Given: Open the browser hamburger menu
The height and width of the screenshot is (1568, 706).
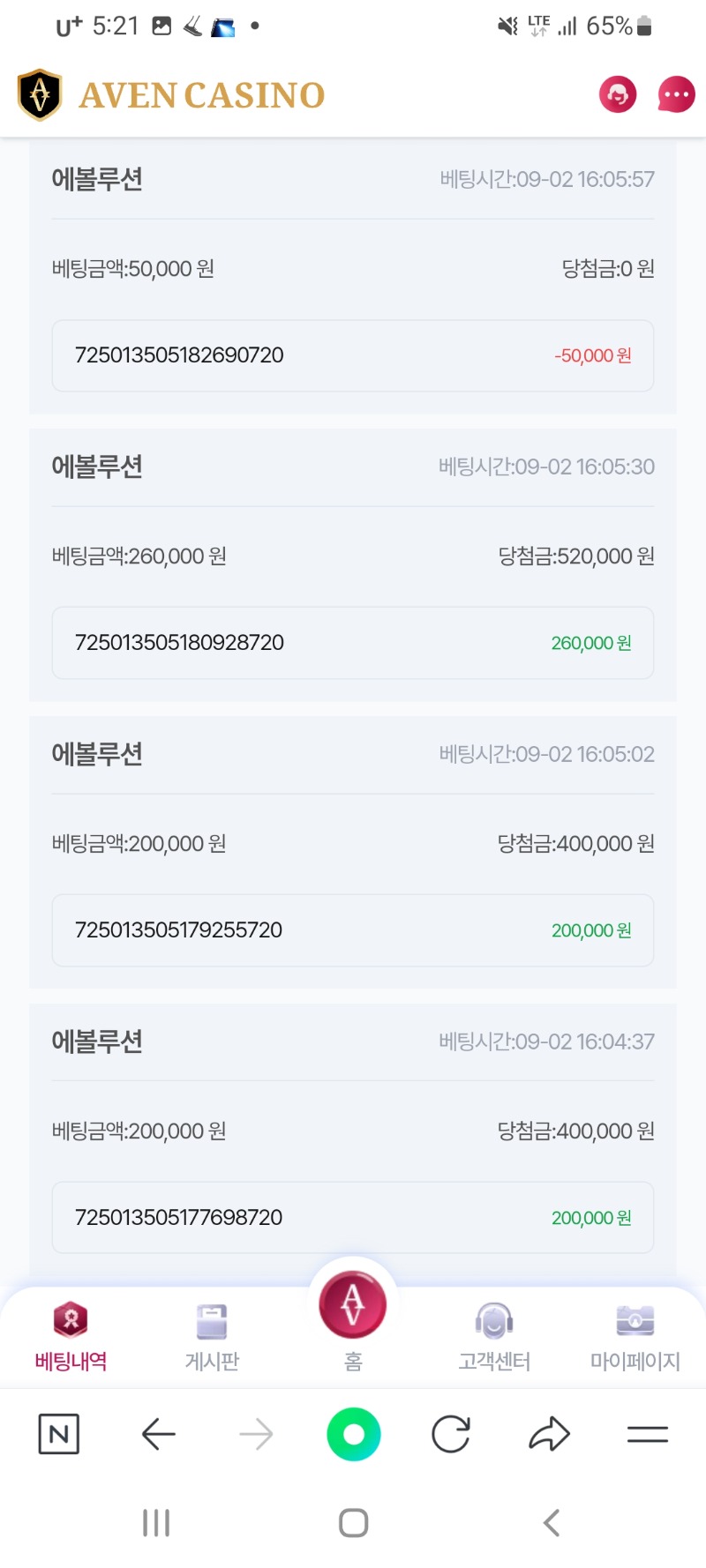Looking at the screenshot, I should 648,1435.
